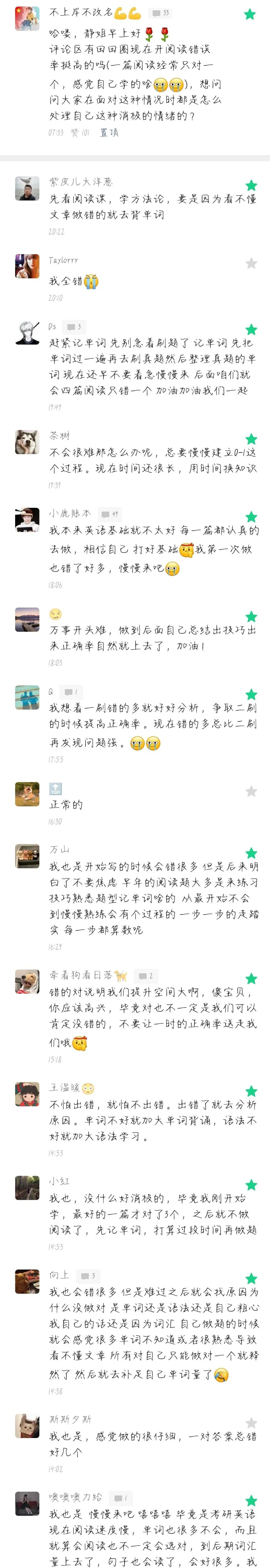
Task: Open Taylorrr's profile avatar
Action: click(x=28, y=266)
